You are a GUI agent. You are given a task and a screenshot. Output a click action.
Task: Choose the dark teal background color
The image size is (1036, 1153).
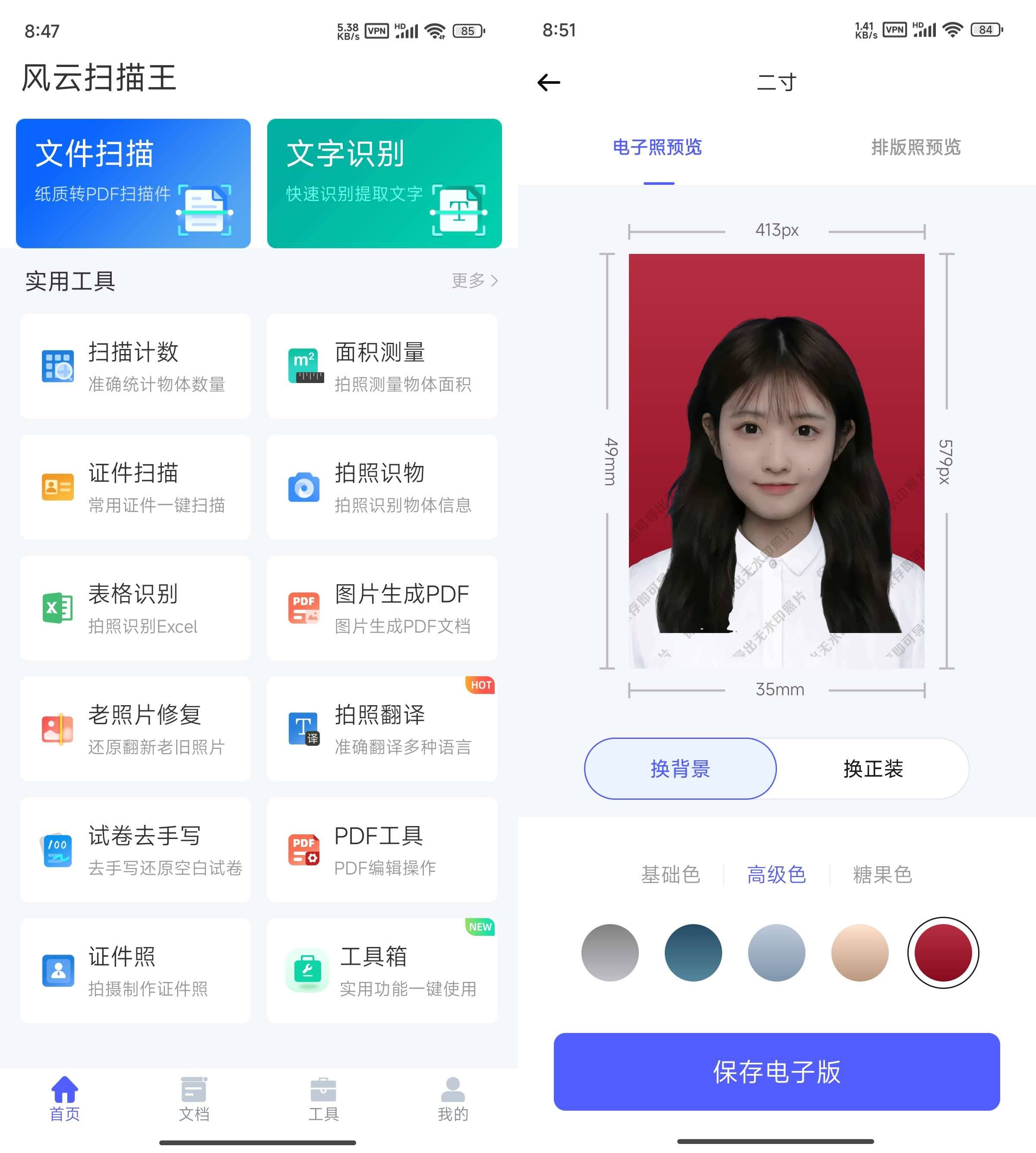(x=693, y=953)
